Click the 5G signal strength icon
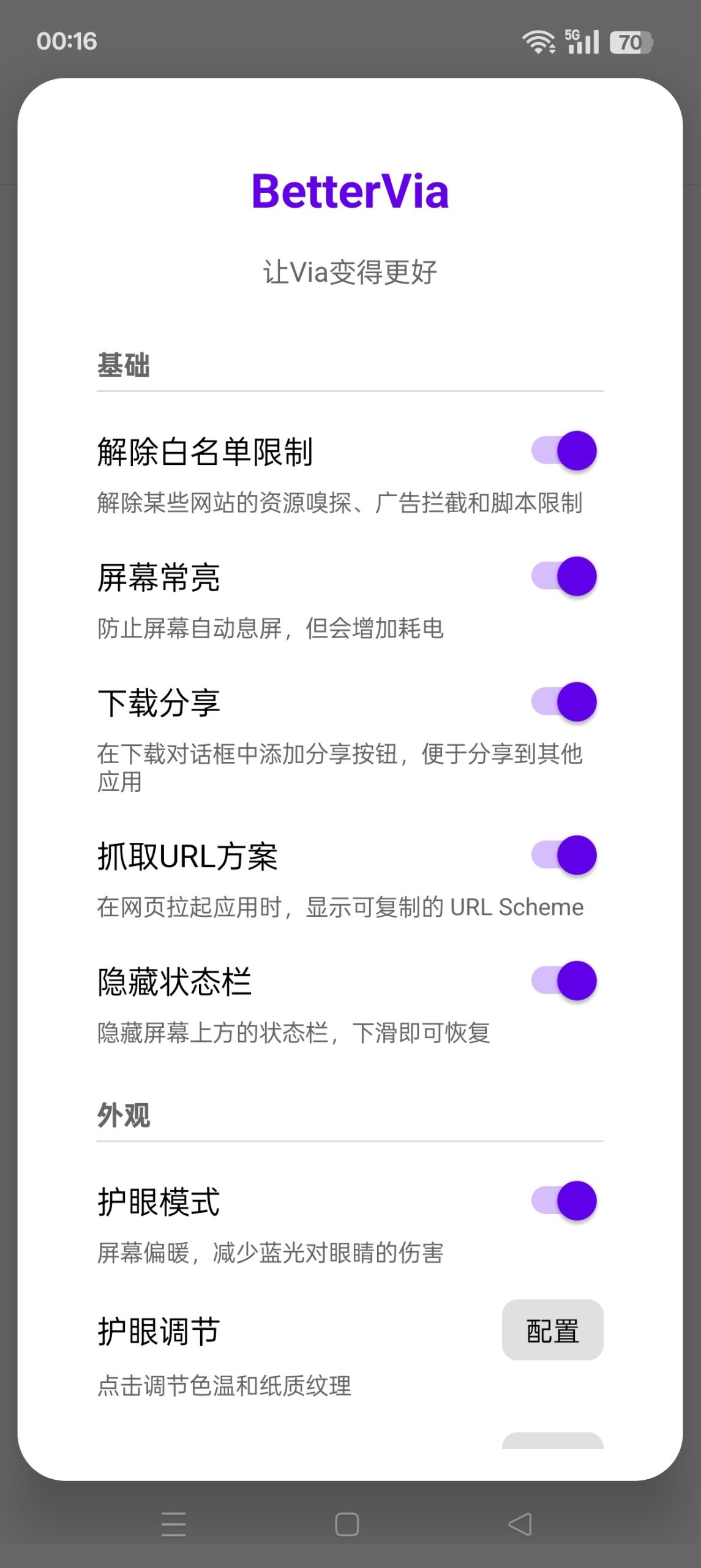701x1568 pixels. click(x=582, y=42)
